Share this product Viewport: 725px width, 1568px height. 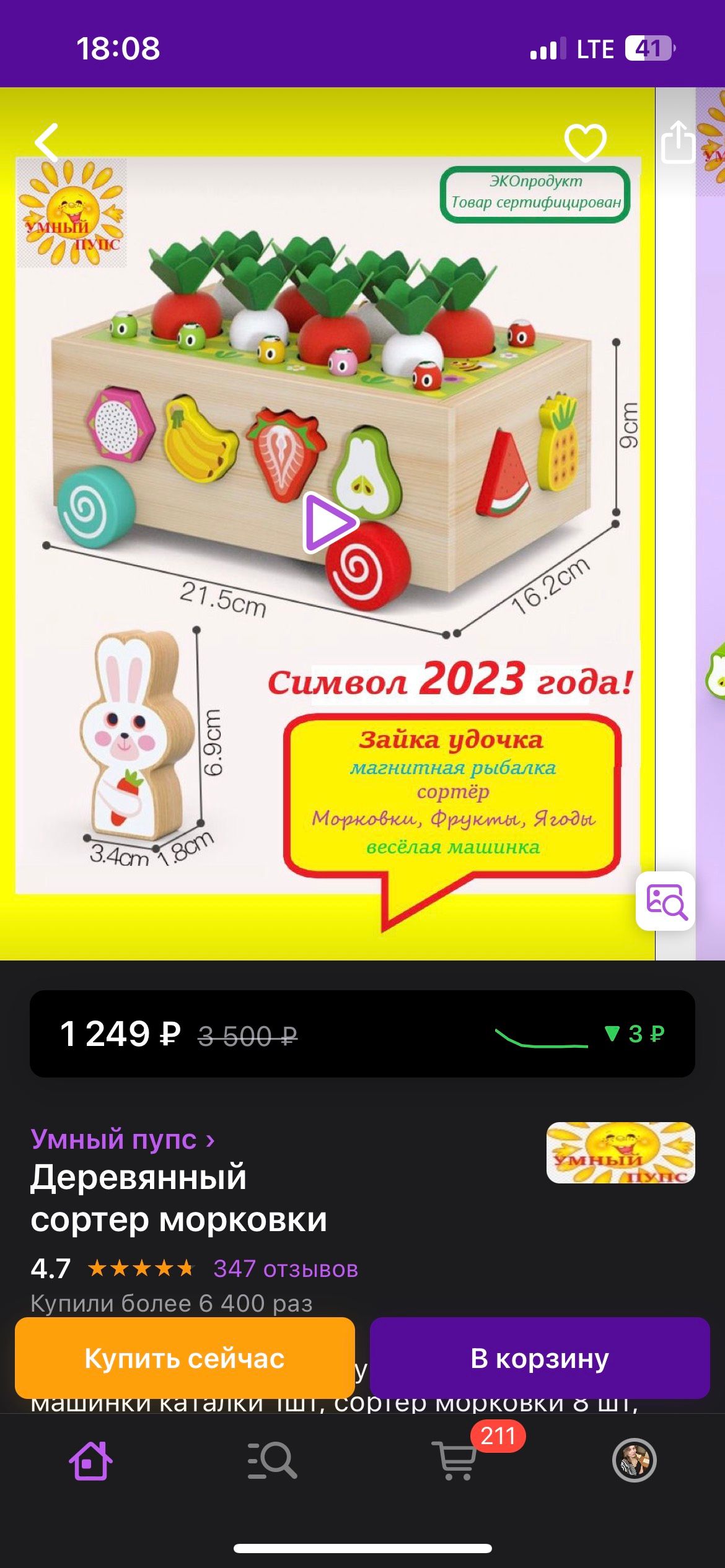point(677,142)
